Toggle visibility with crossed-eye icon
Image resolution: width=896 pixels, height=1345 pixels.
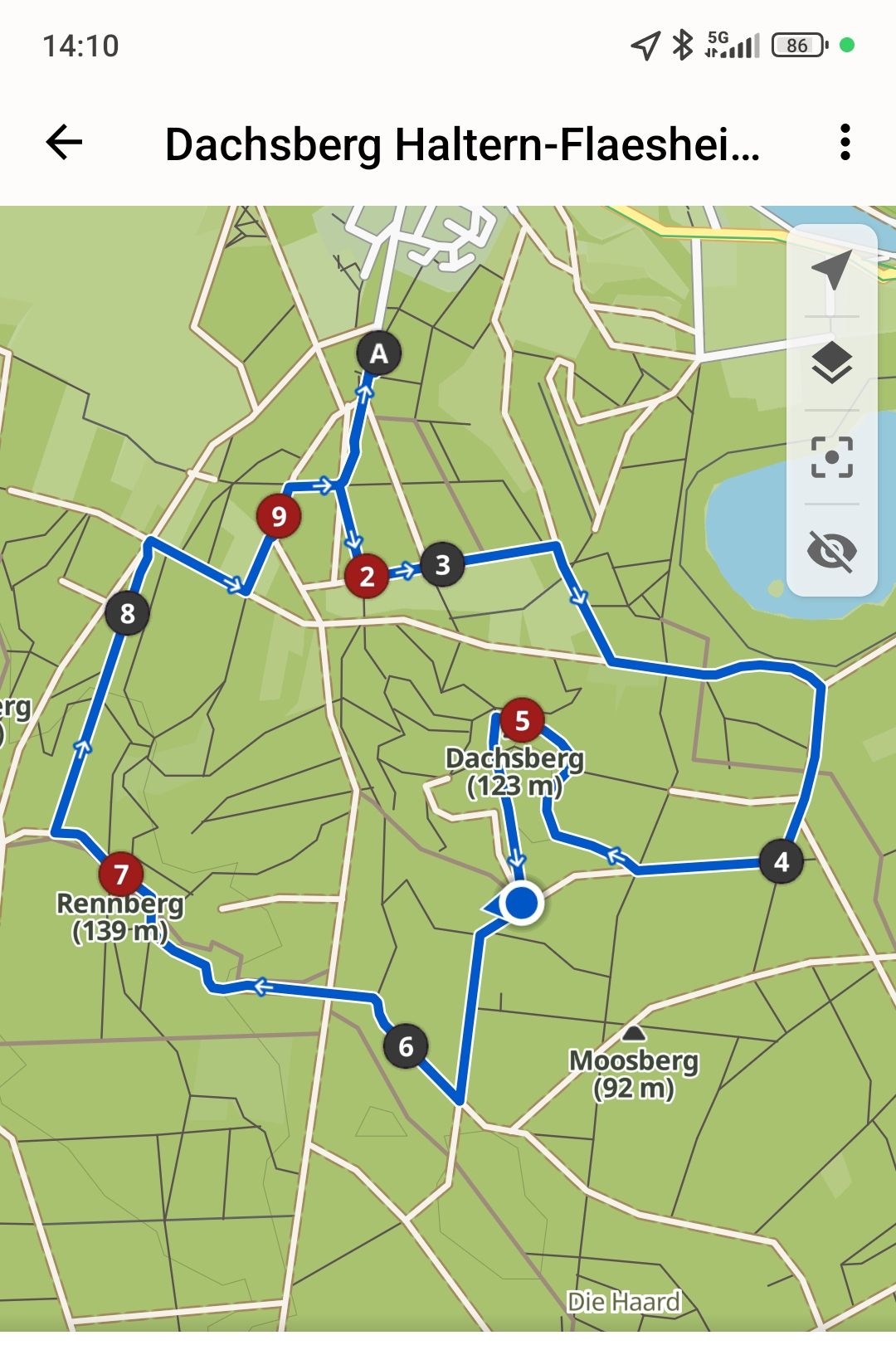tap(831, 550)
